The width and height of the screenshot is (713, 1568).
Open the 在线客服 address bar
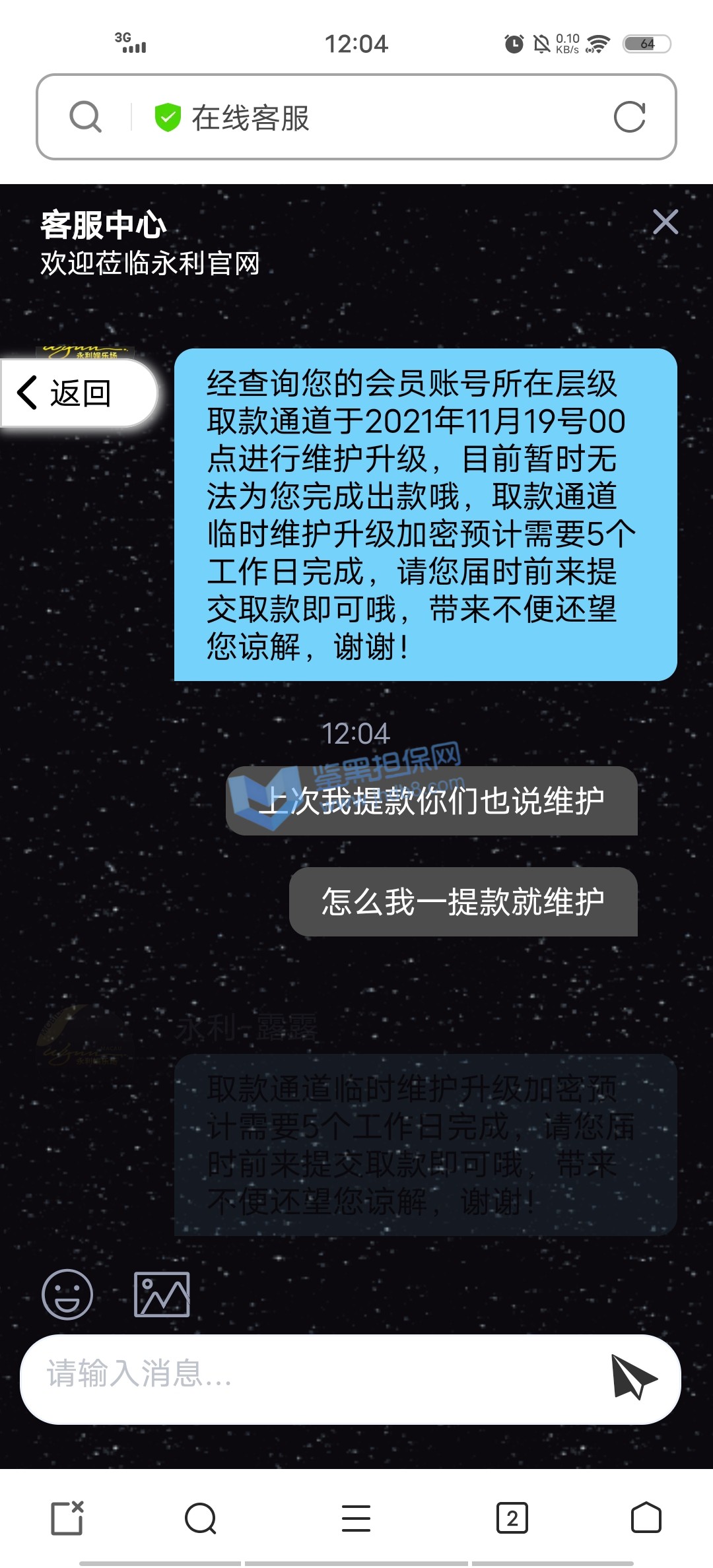pyautogui.click(x=370, y=117)
